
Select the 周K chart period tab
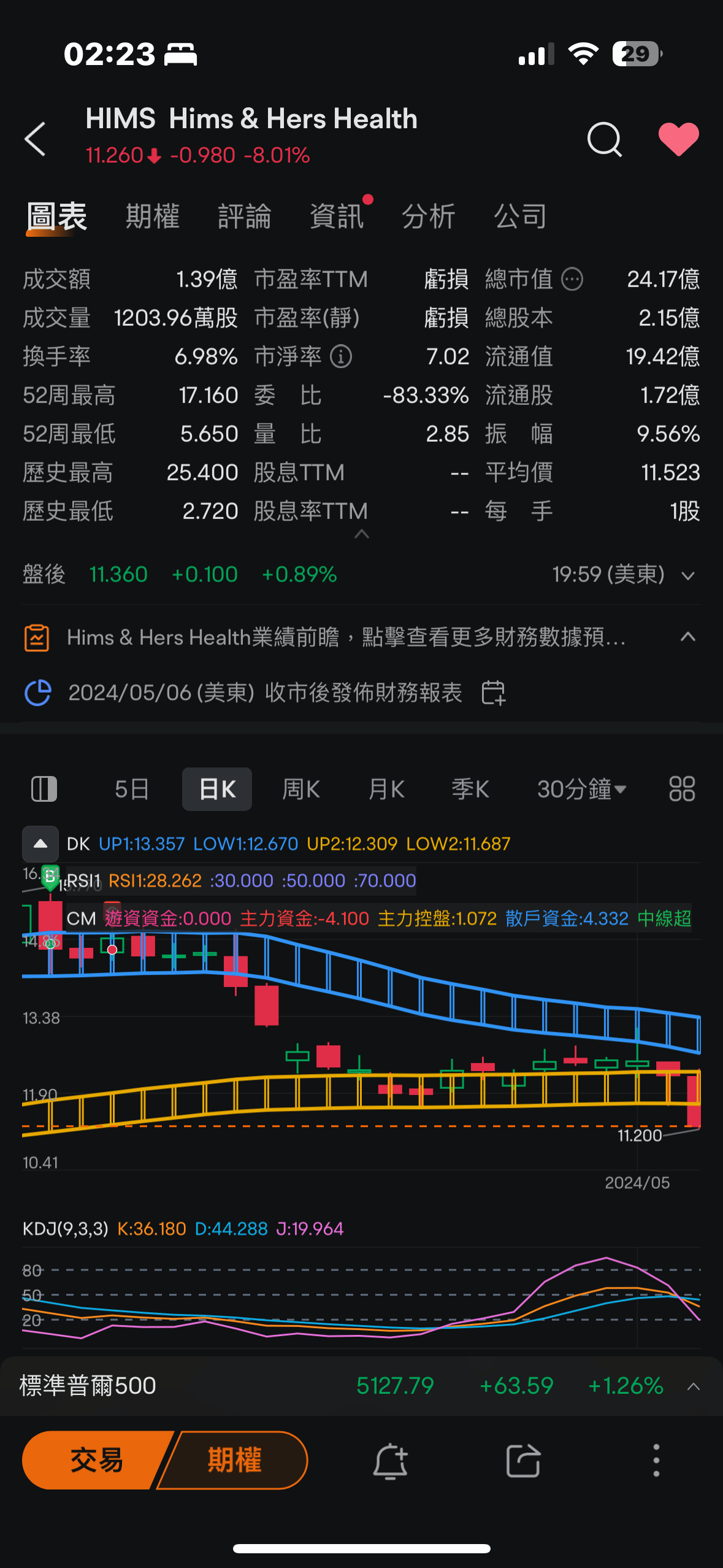pyautogui.click(x=300, y=790)
